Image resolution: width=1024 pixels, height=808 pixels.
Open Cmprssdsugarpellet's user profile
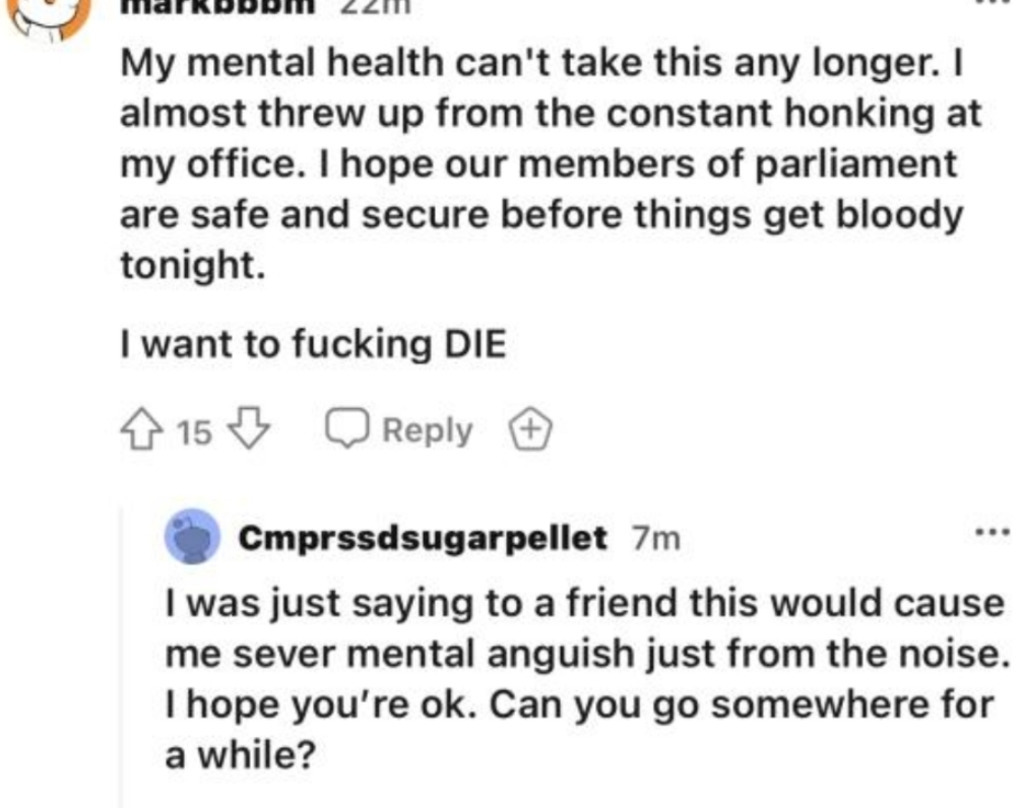[x=421, y=538]
